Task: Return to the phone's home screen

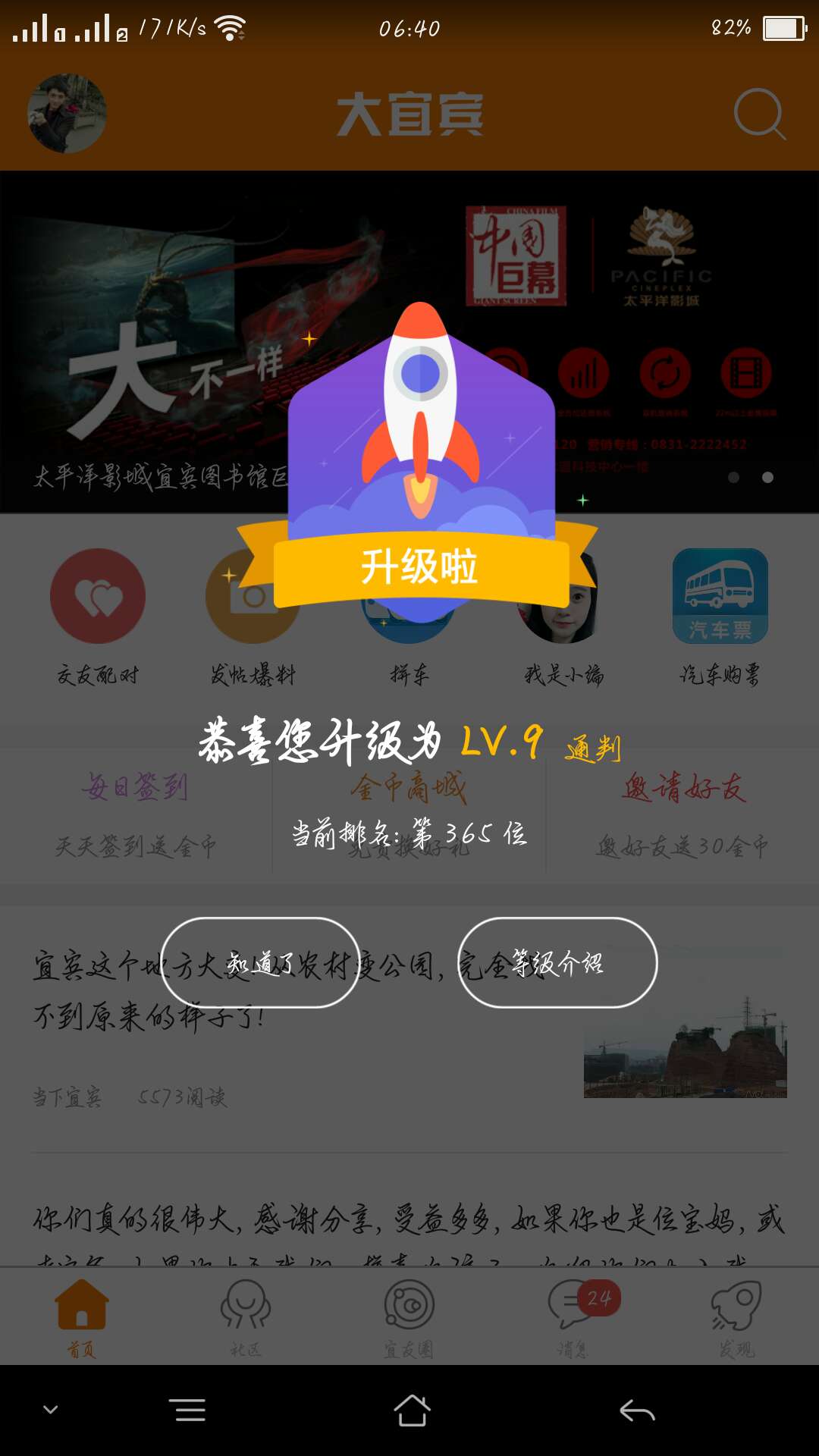Action: [x=412, y=1410]
